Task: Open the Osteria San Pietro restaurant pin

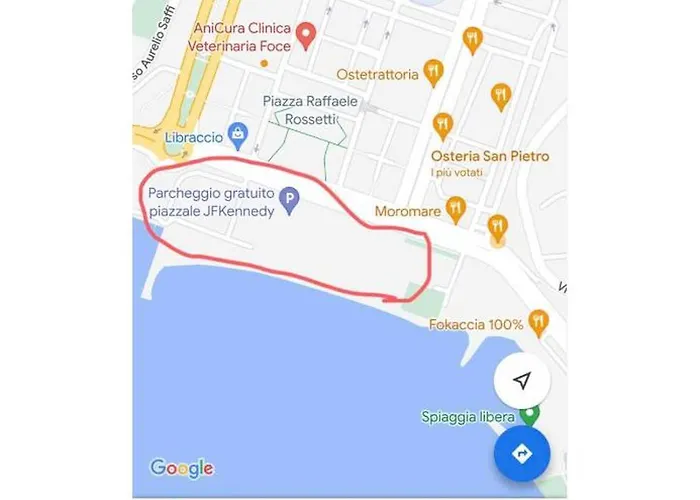Action: click(442, 126)
